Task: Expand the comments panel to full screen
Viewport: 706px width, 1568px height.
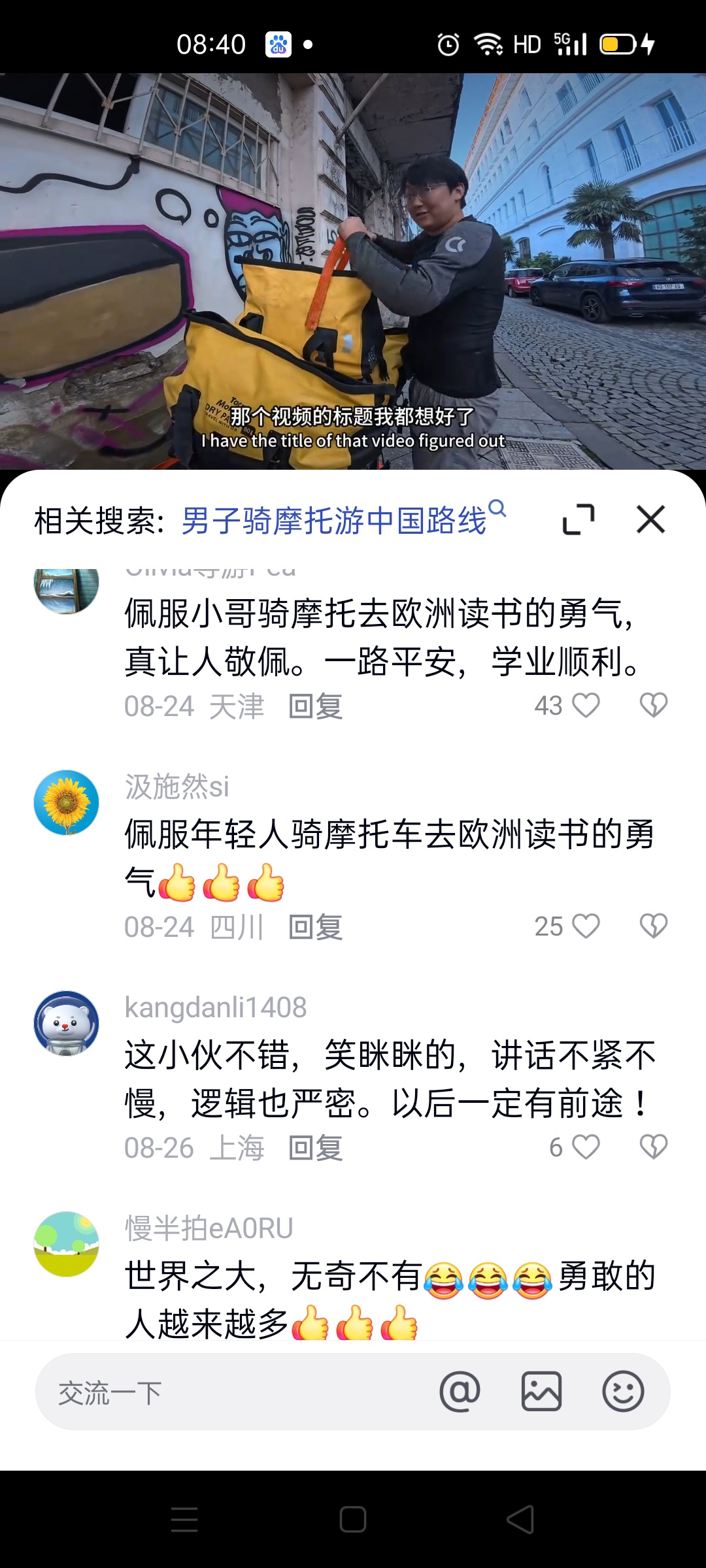Action: point(579,520)
